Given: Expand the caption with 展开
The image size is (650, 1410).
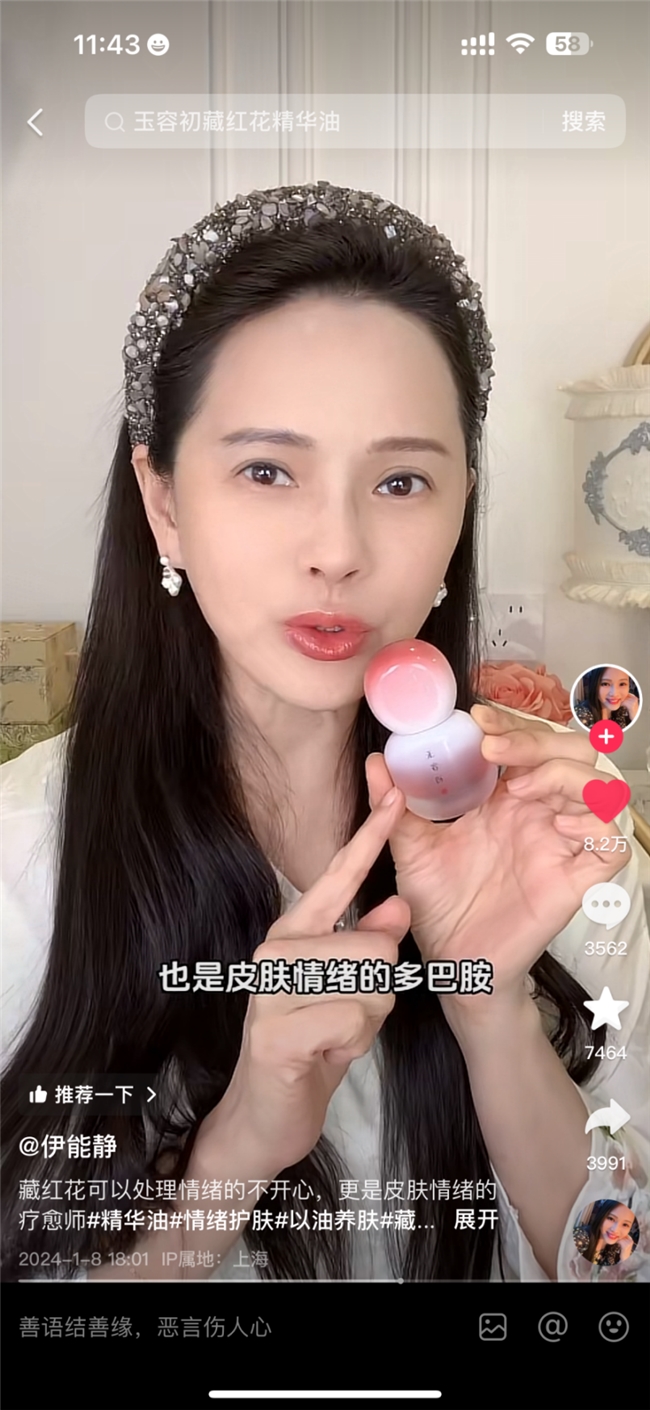Looking at the screenshot, I should coord(475,1220).
